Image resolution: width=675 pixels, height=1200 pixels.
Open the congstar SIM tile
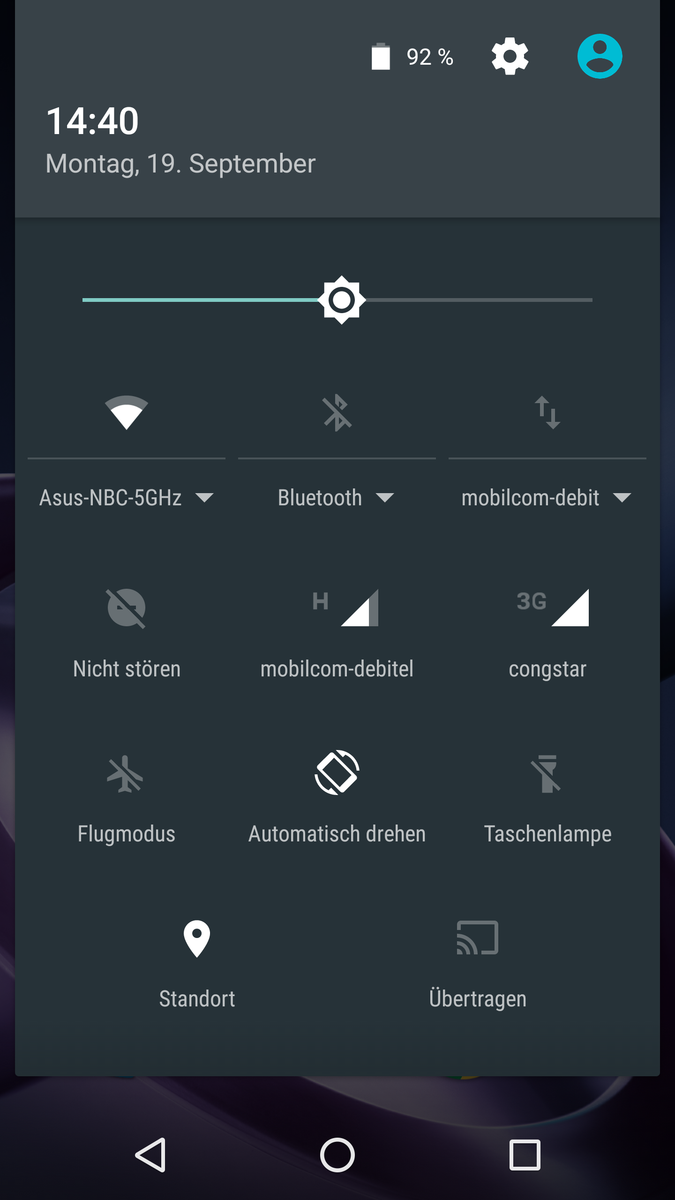(x=547, y=608)
